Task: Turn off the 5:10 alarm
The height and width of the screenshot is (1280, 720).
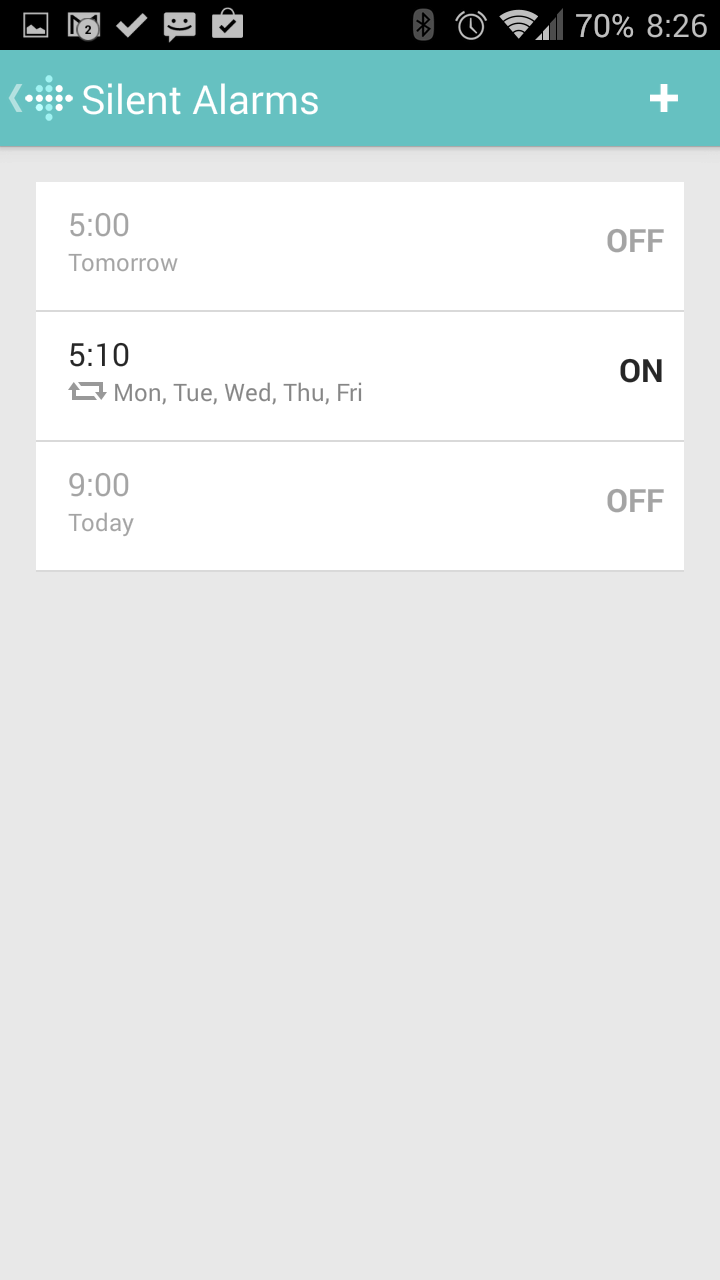Action: pyautogui.click(x=641, y=371)
